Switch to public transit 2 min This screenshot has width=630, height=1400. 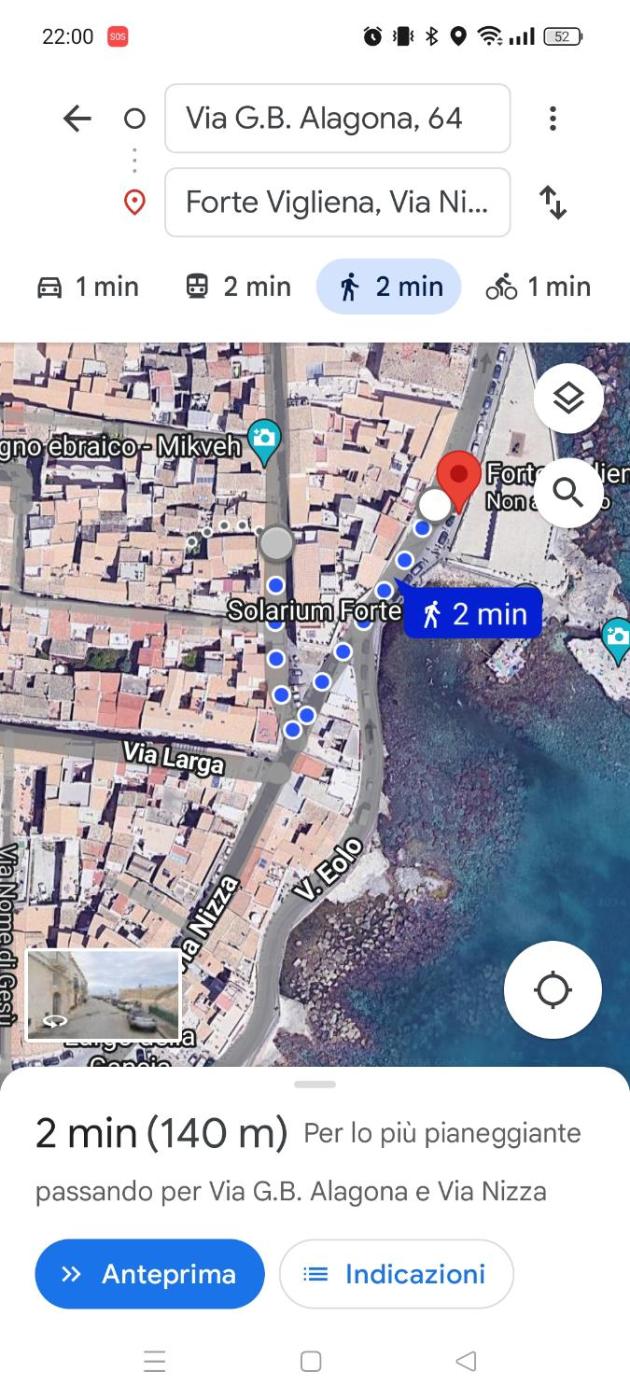coord(238,287)
